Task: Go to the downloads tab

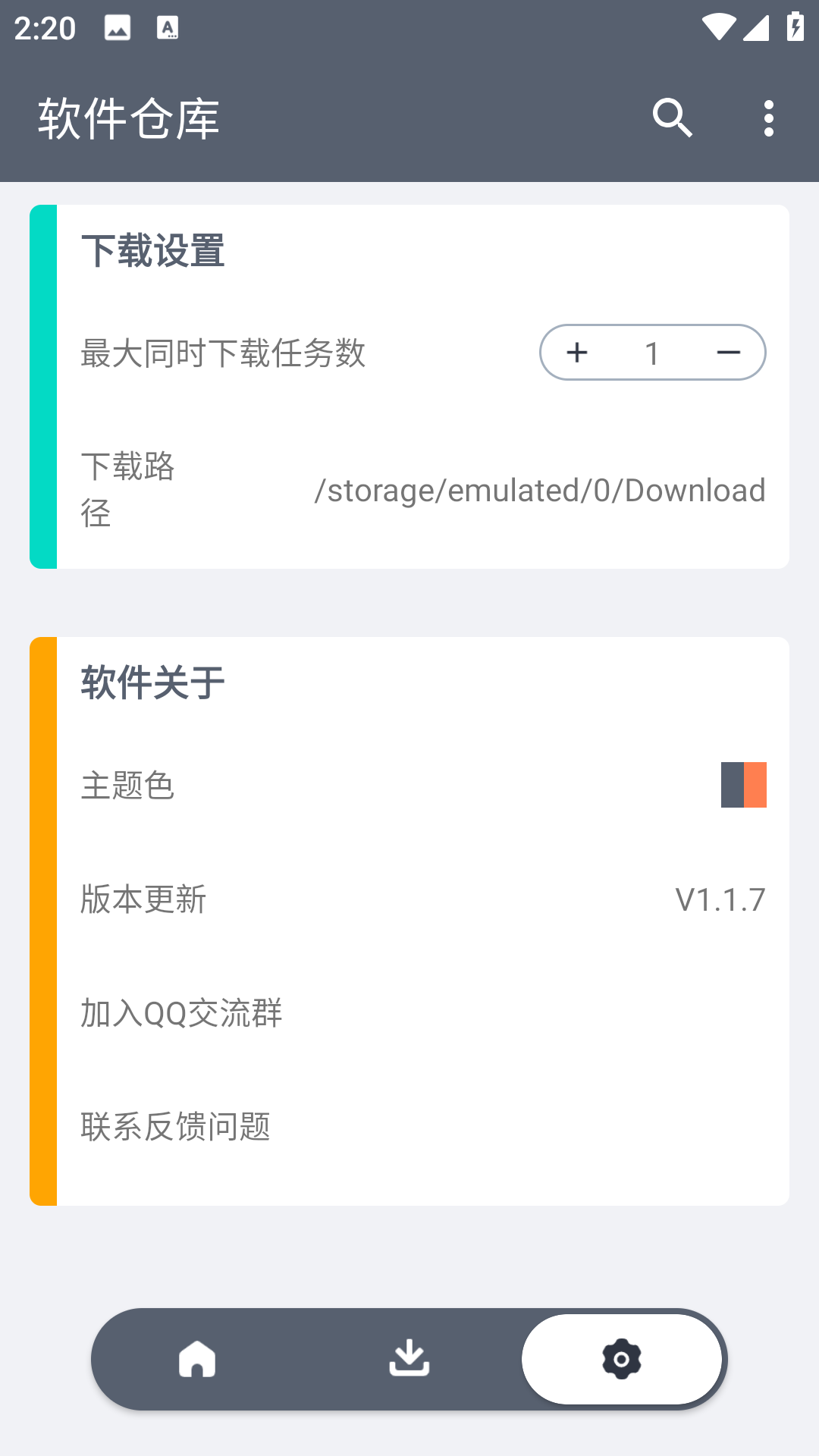Action: pyautogui.click(x=409, y=1358)
